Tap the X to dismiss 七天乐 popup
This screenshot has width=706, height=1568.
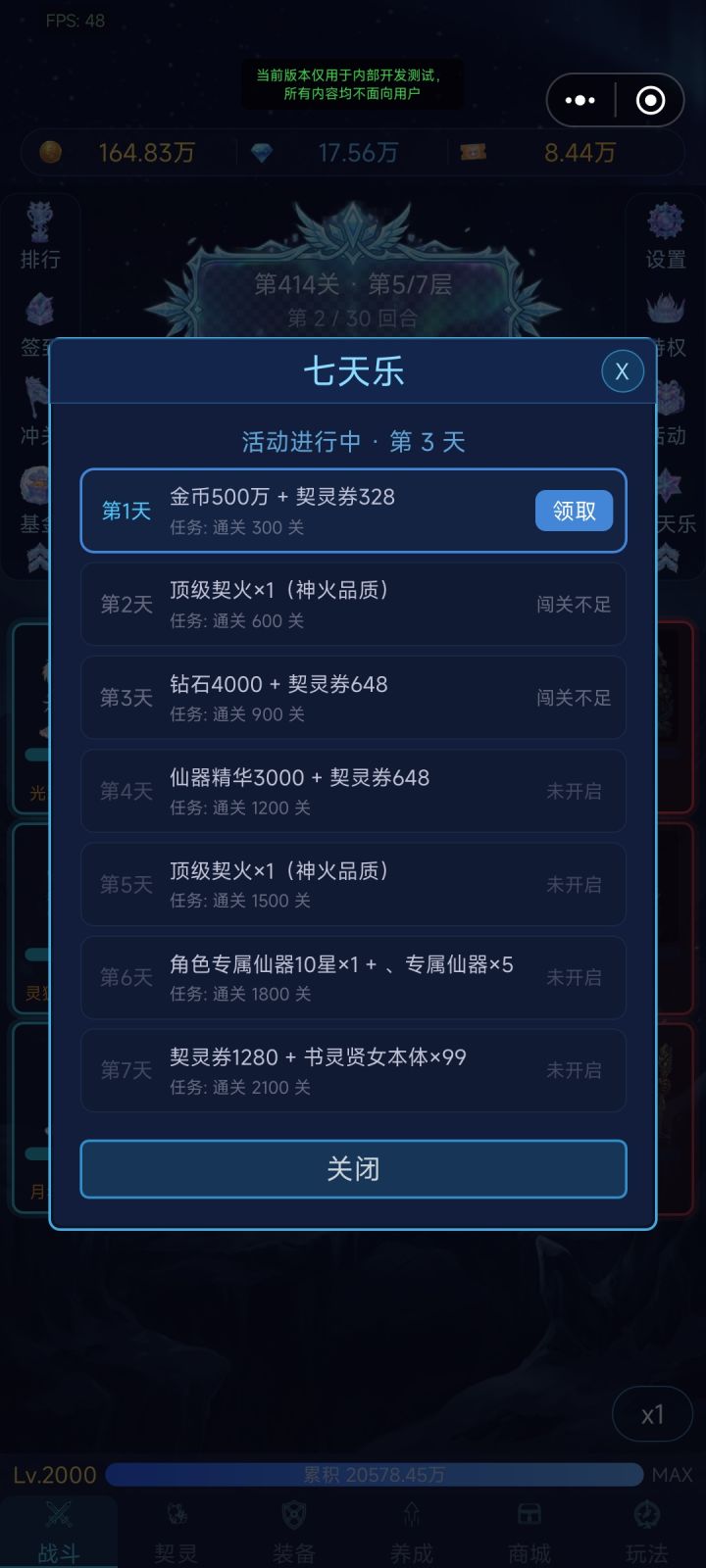click(622, 370)
